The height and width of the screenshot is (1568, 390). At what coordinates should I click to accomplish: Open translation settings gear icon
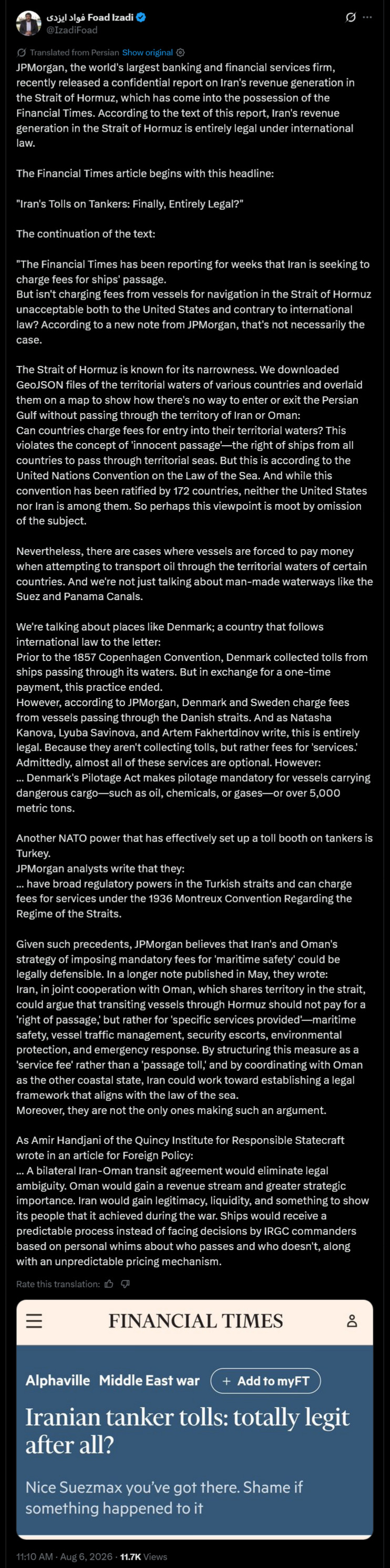pos(180,52)
